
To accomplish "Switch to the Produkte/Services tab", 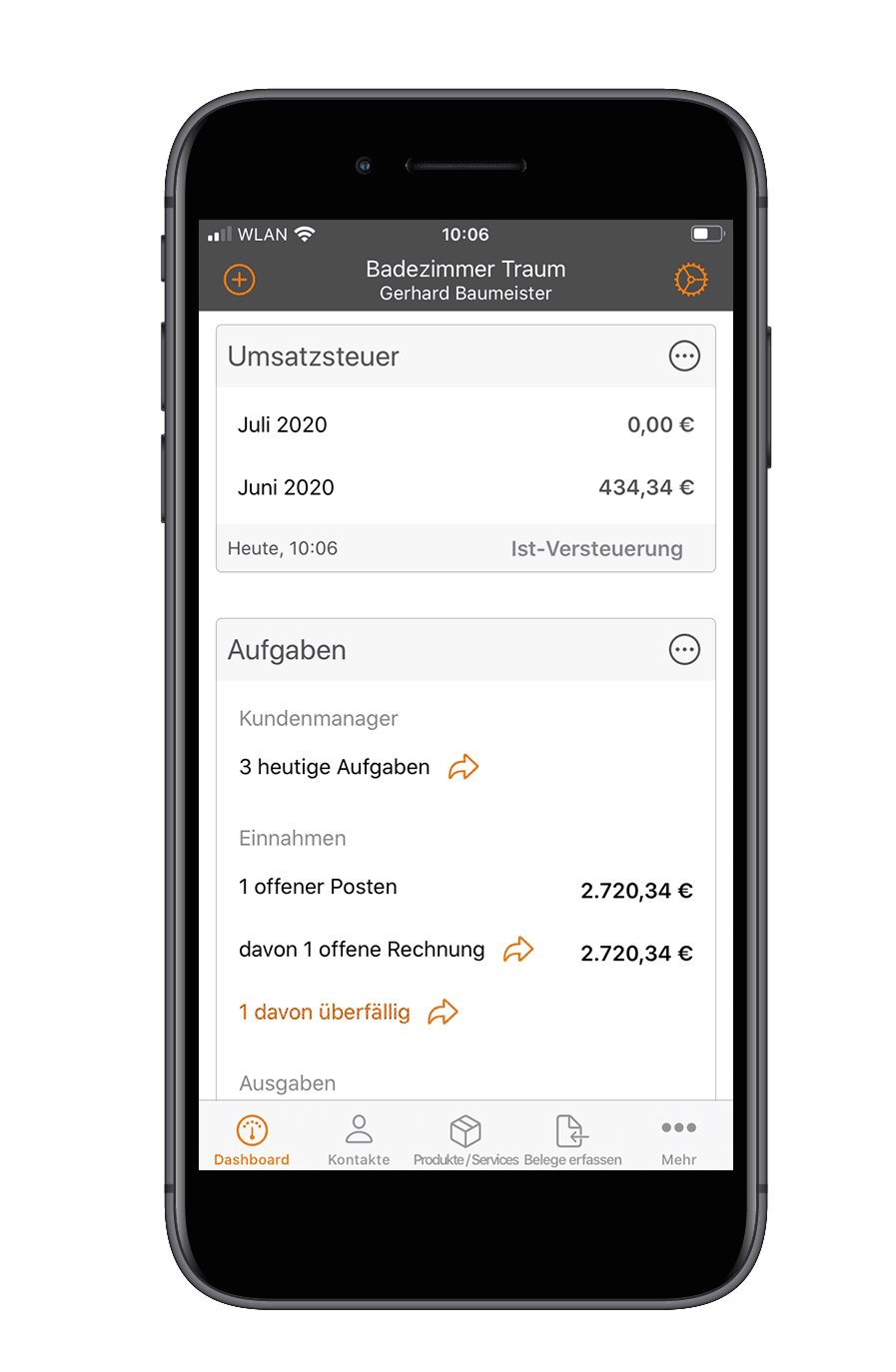I will pyautogui.click(x=465, y=1139).
